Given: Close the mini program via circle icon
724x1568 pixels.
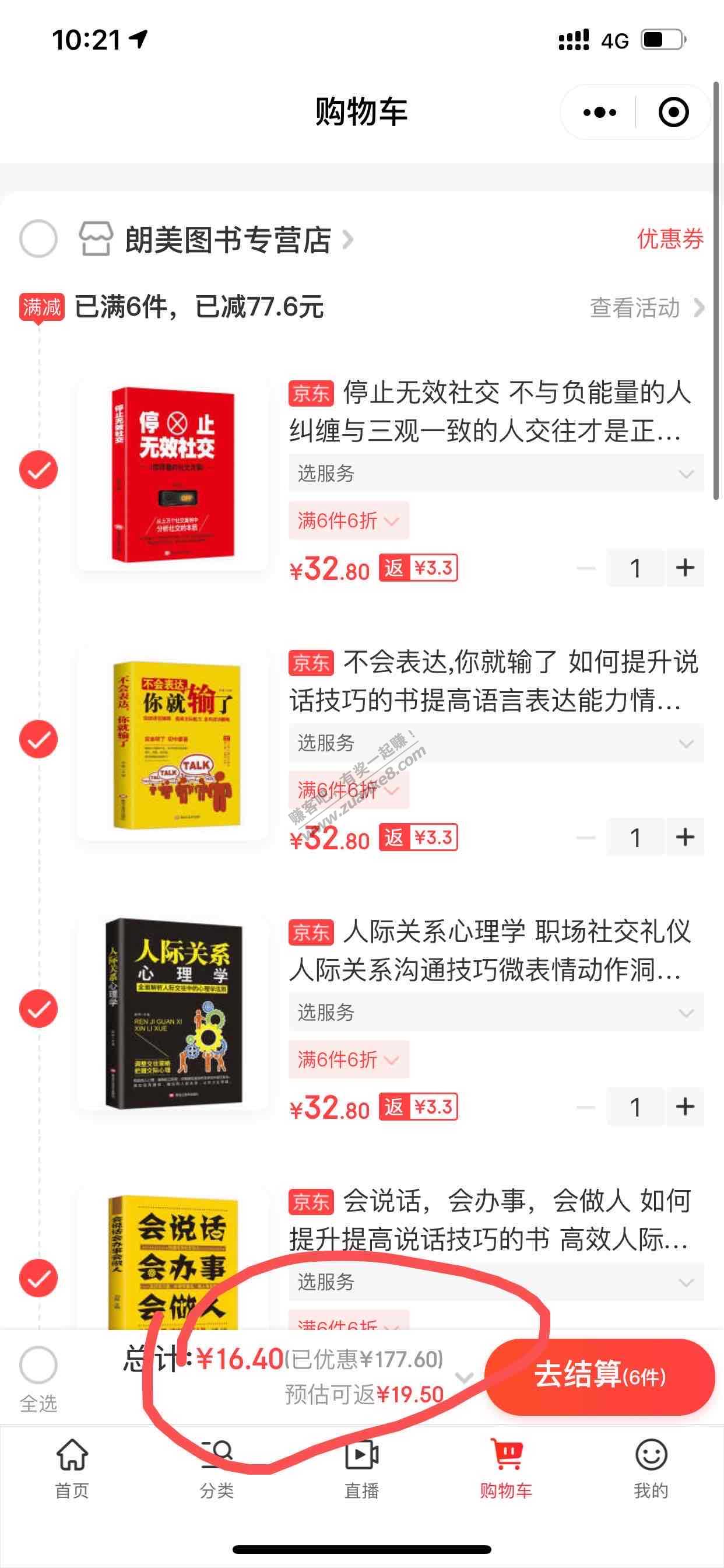Looking at the screenshot, I should [673, 113].
